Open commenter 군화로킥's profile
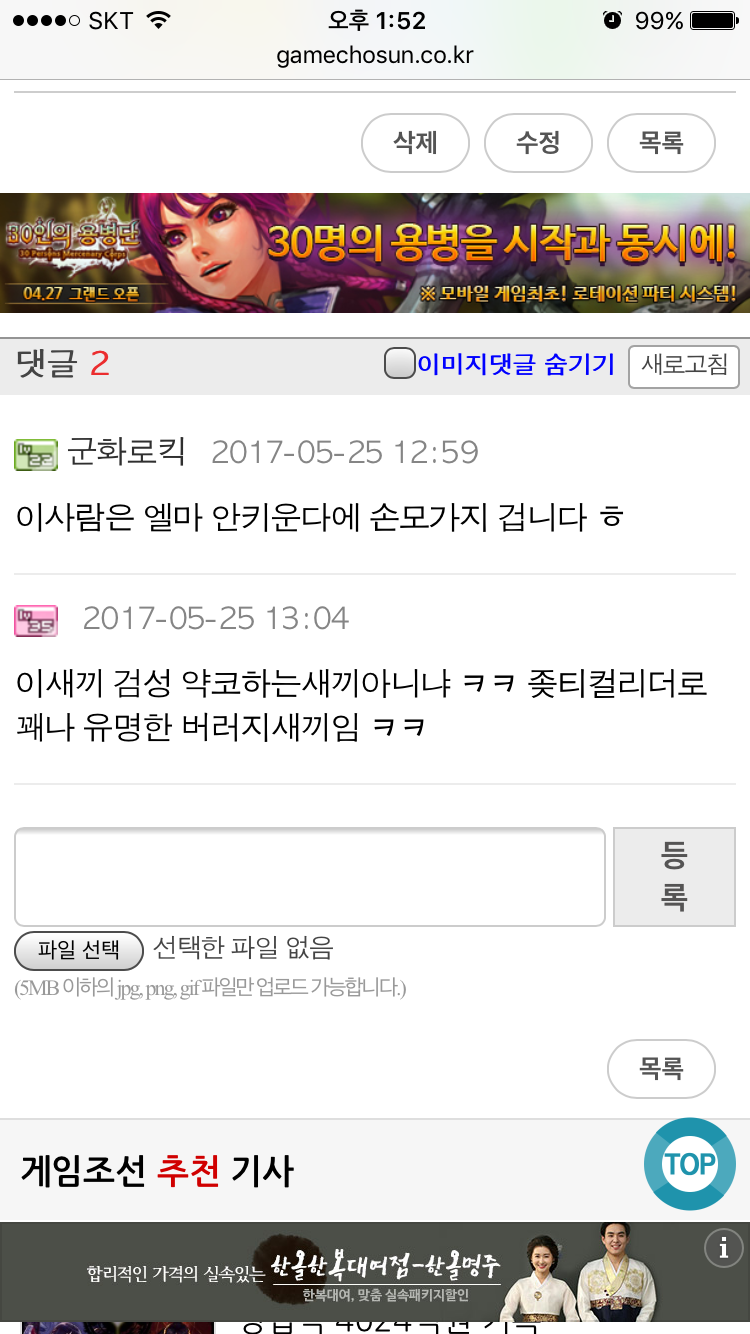The width and height of the screenshot is (750, 1334). point(126,452)
